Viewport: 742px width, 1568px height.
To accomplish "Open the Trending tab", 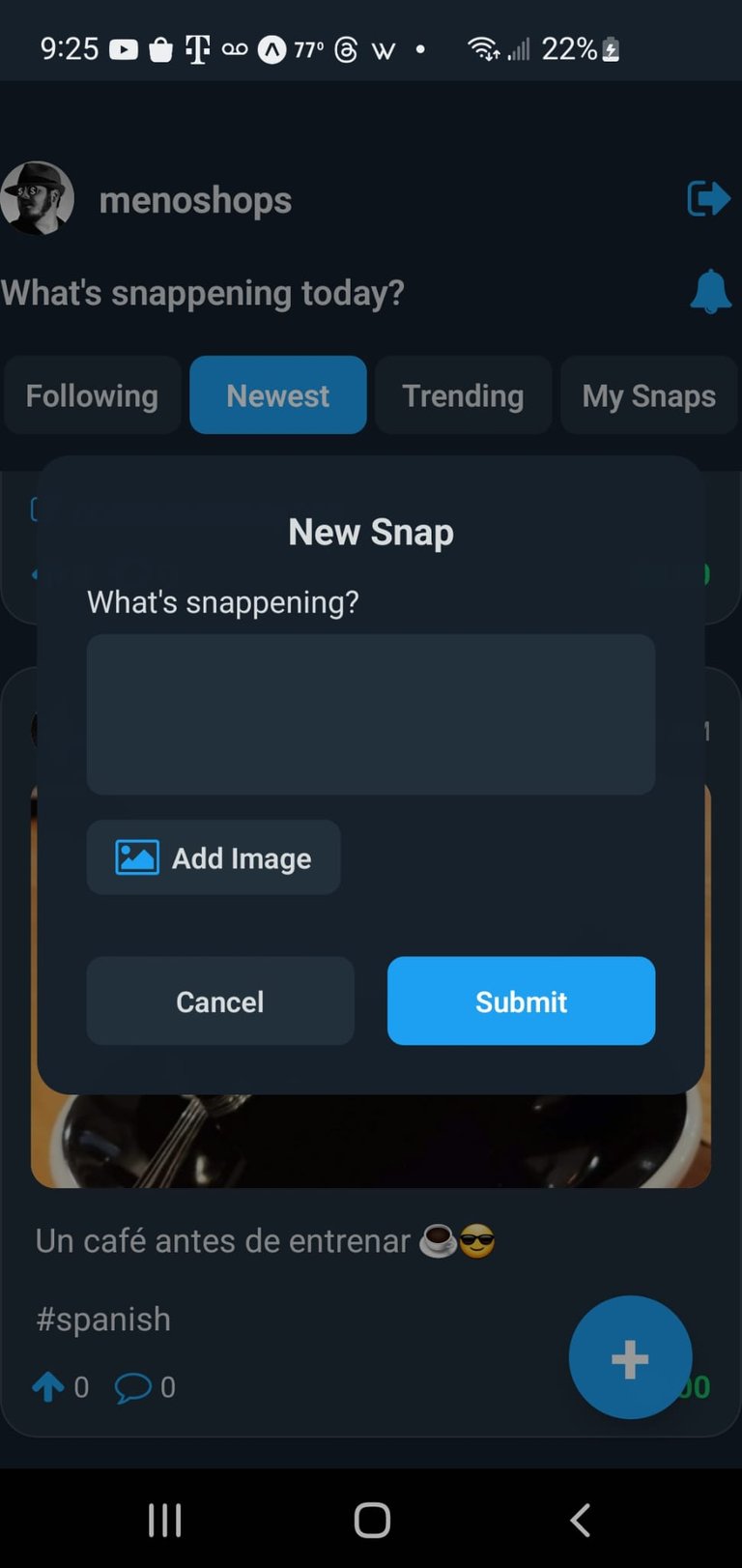I will click(463, 395).
